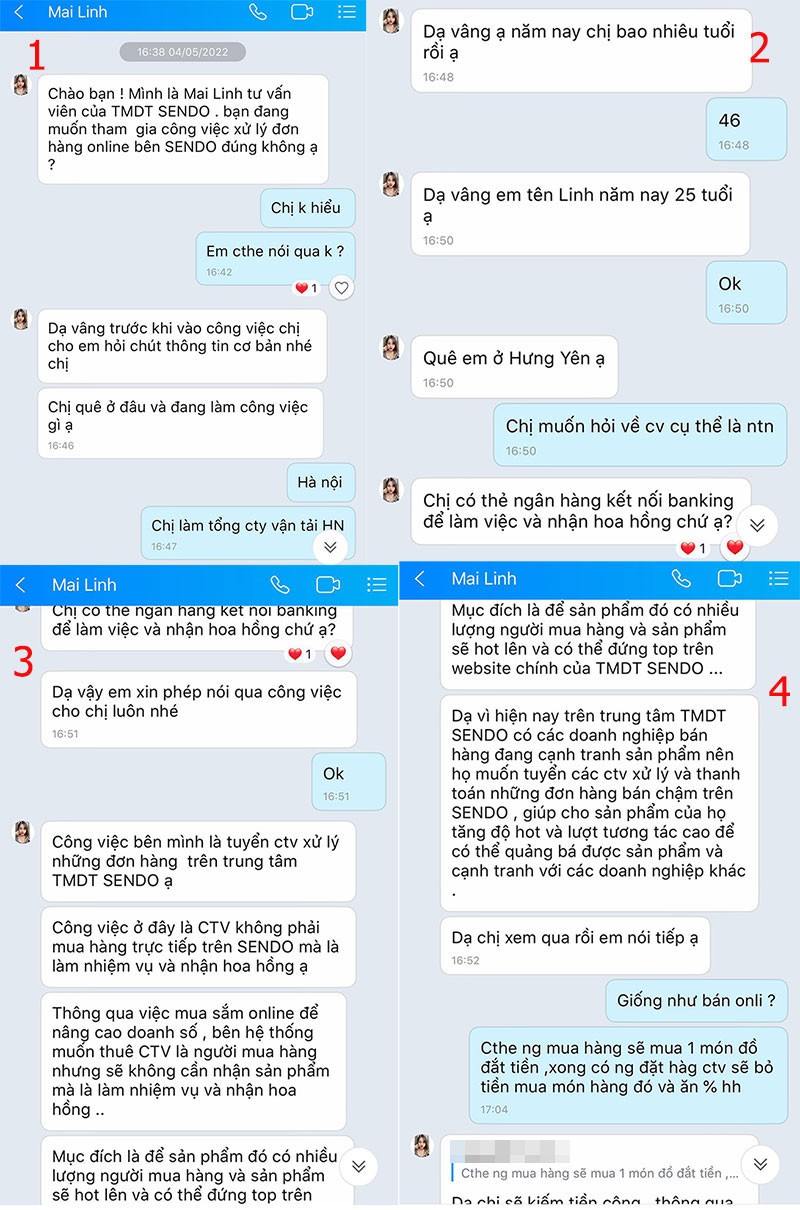Screen dimensions: 800x1210
Task: Tap the voice call icon in panel 4 header
Action: 681,579
